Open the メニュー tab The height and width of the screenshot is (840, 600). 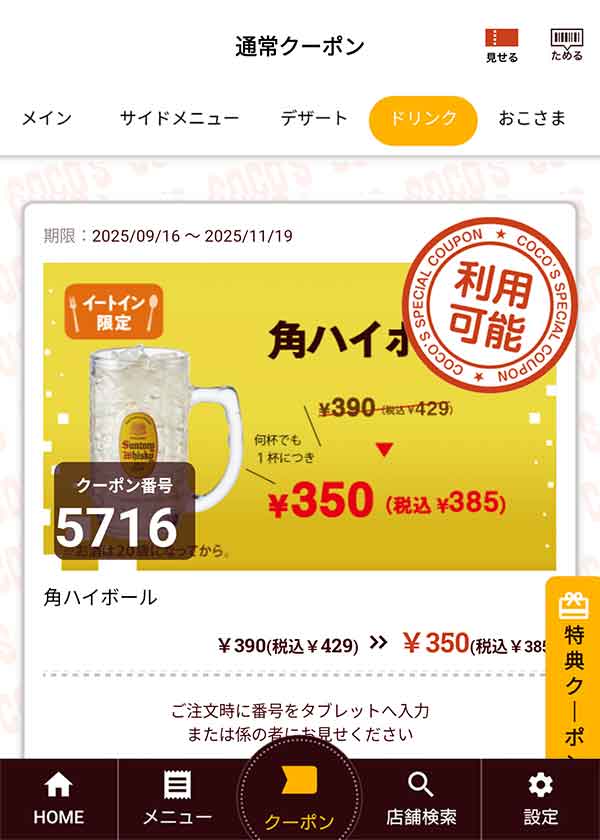point(177,799)
